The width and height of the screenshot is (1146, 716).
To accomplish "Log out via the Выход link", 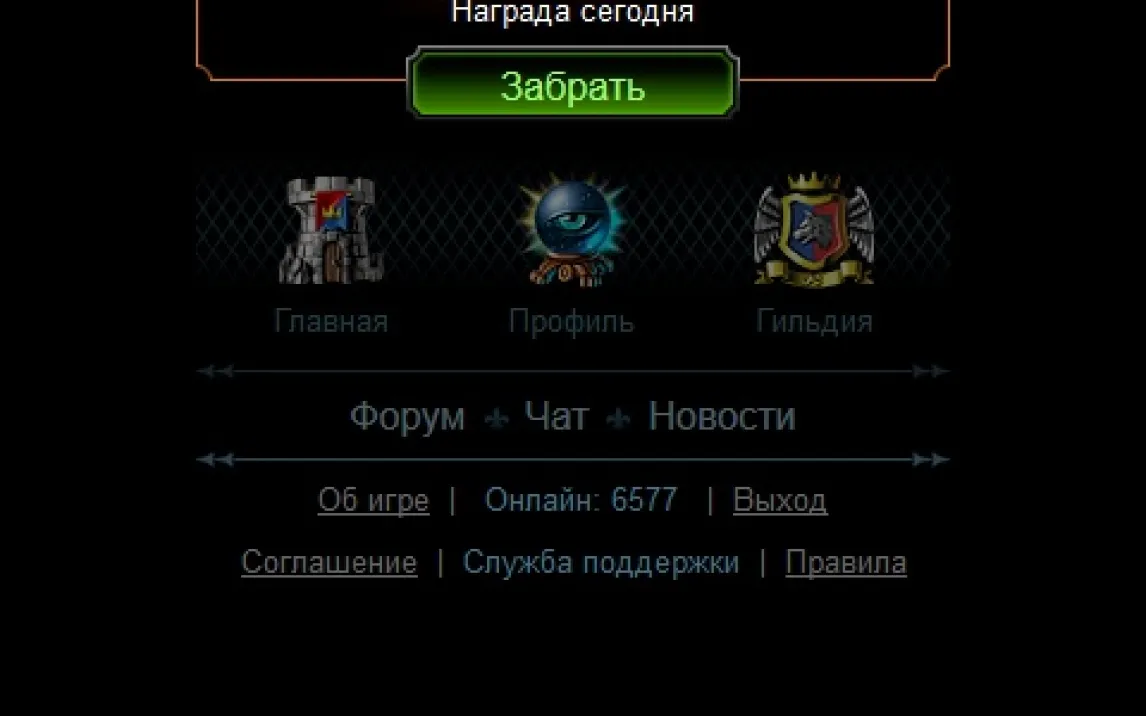I will pyautogui.click(x=780, y=500).
